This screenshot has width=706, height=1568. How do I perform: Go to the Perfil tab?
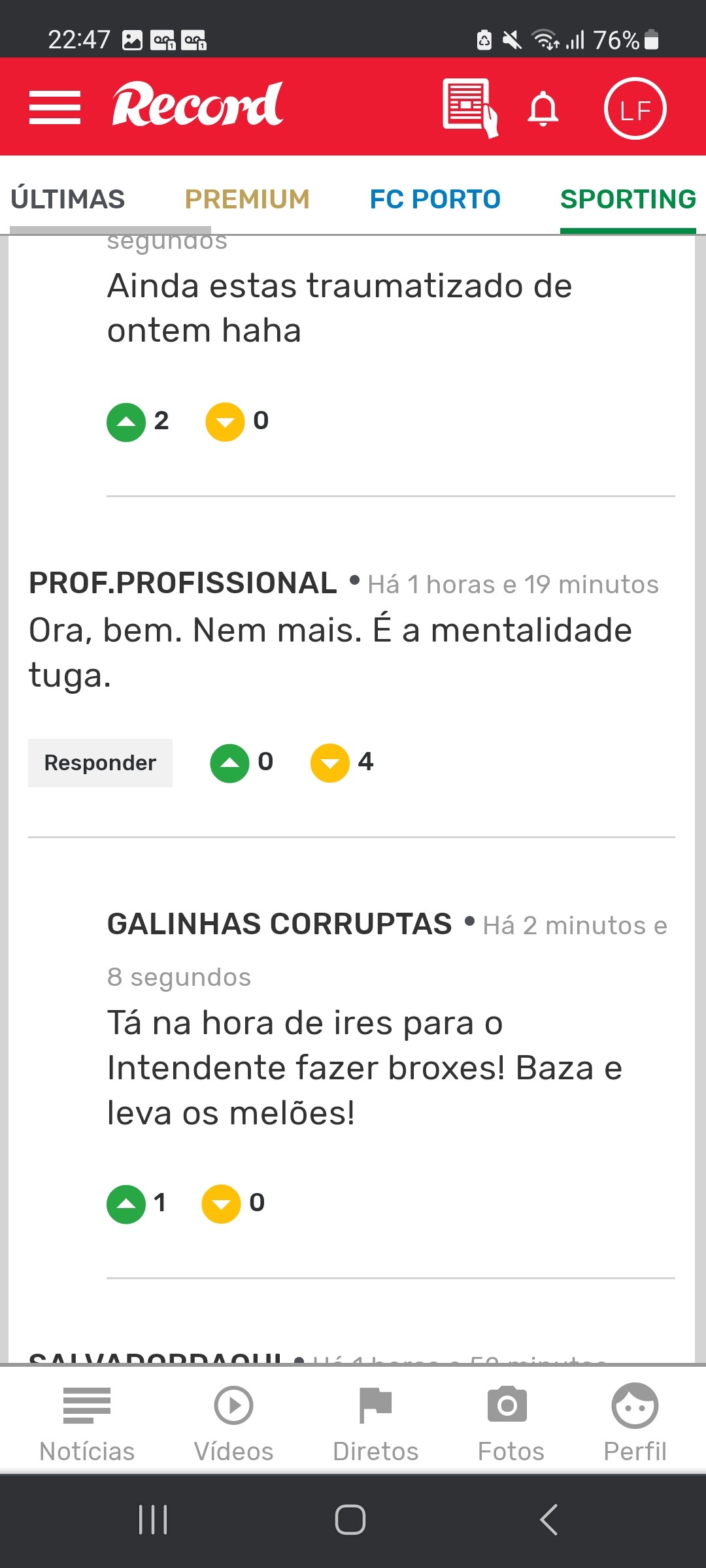635,1423
